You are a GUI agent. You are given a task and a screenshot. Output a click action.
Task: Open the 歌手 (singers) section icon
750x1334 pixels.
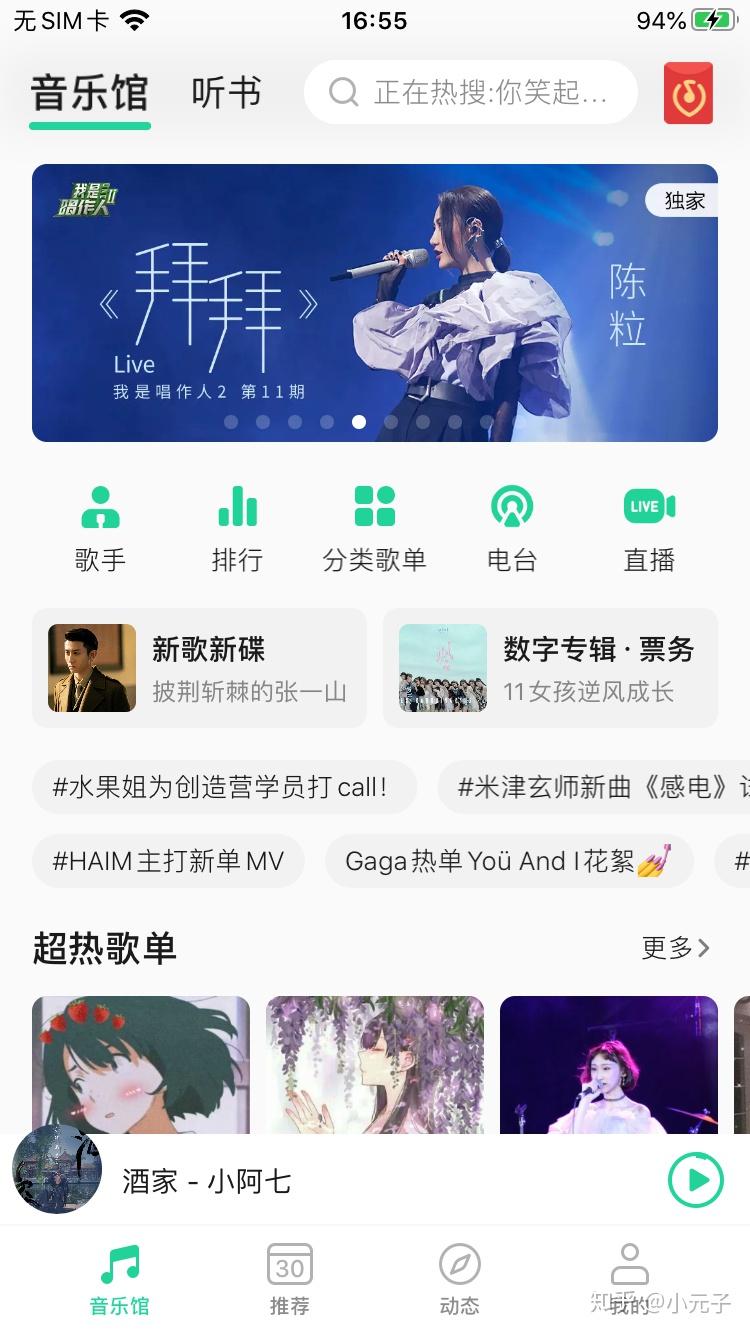pyautogui.click(x=99, y=522)
